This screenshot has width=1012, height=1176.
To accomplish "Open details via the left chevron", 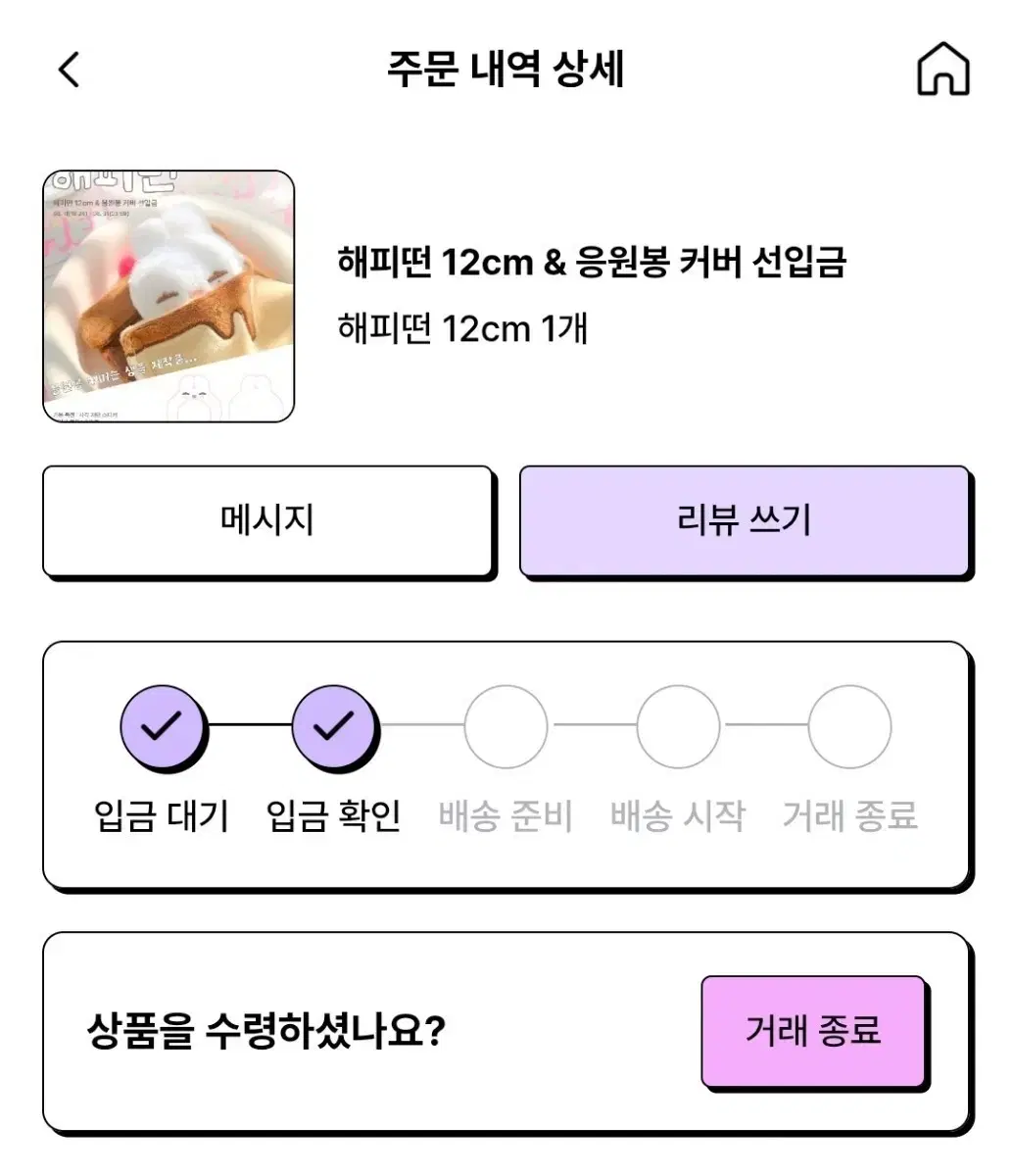I will [67, 70].
